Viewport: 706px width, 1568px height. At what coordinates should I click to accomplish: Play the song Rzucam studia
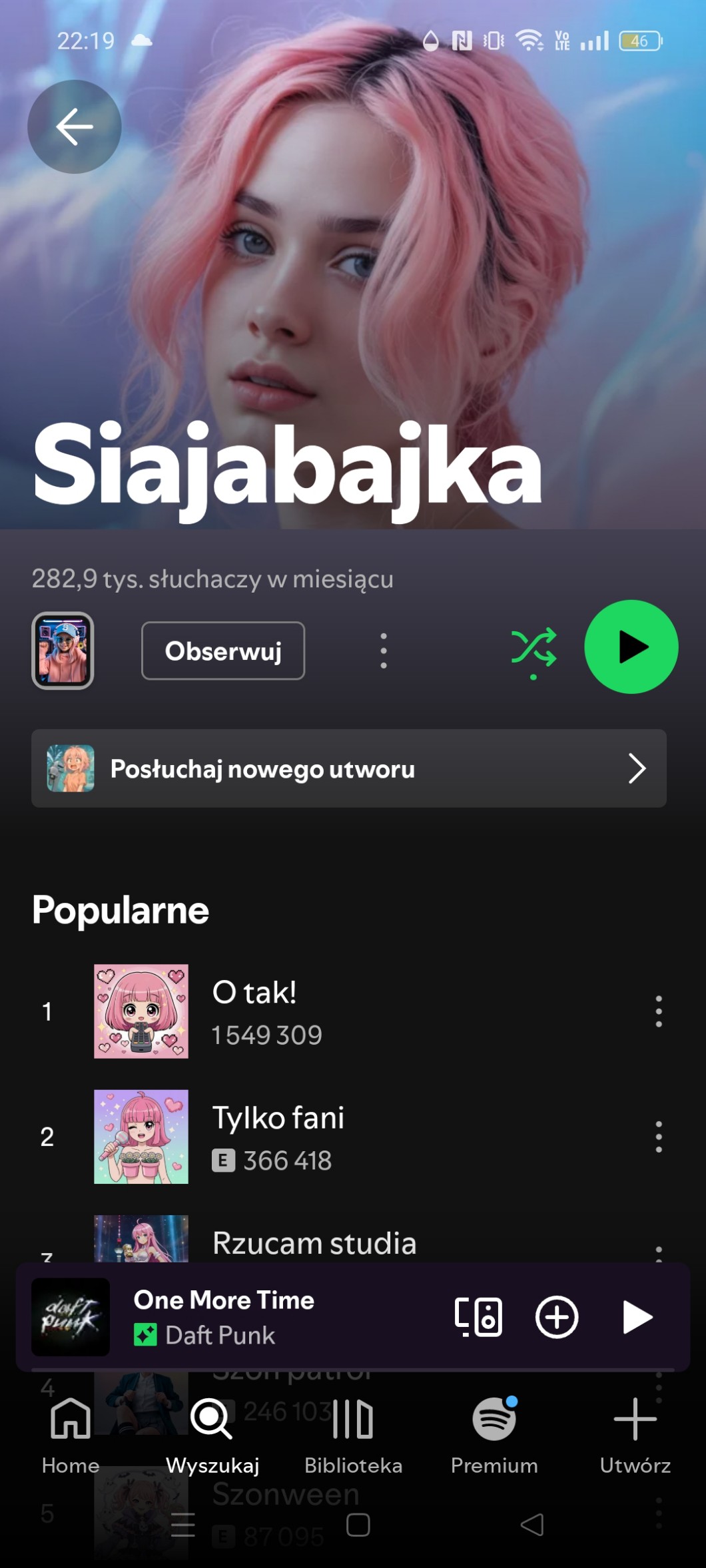click(x=314, y=1243)
